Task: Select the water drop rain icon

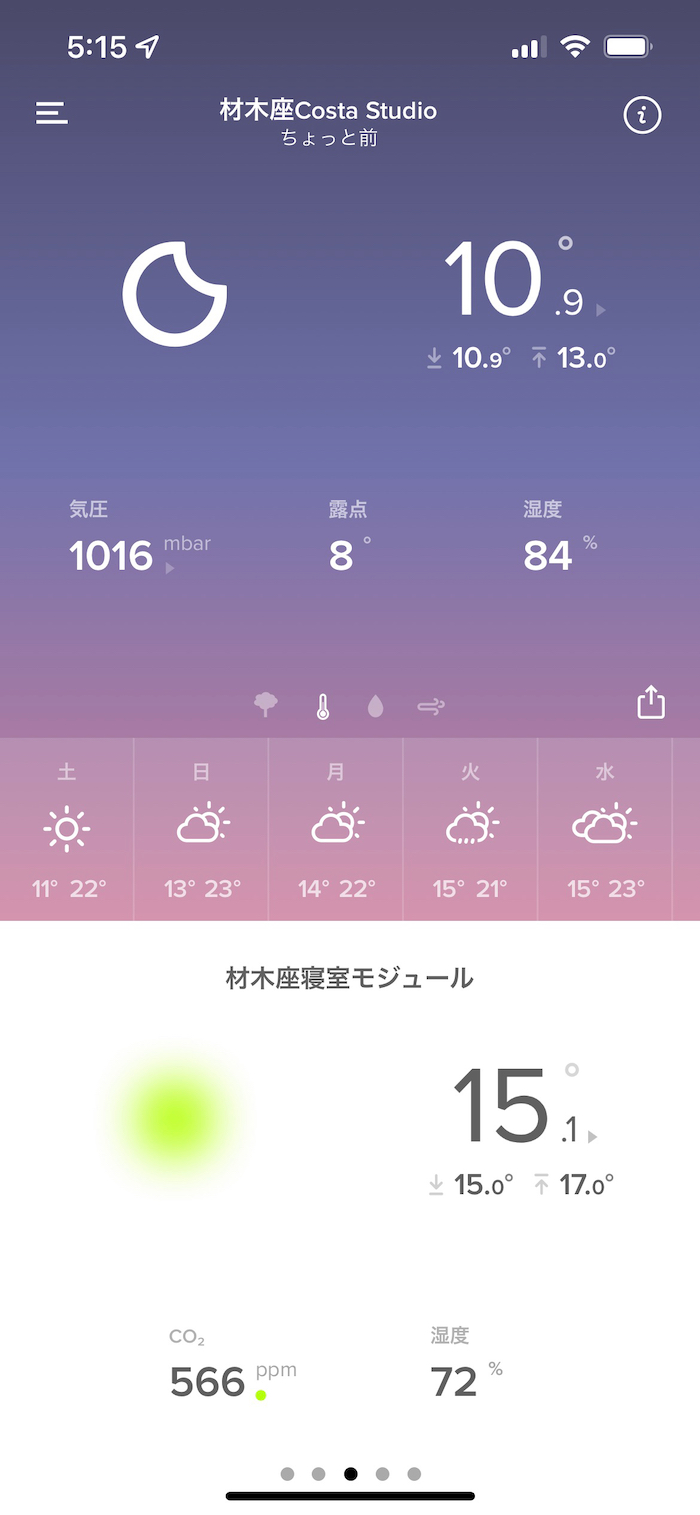Action: pos(375,707)
